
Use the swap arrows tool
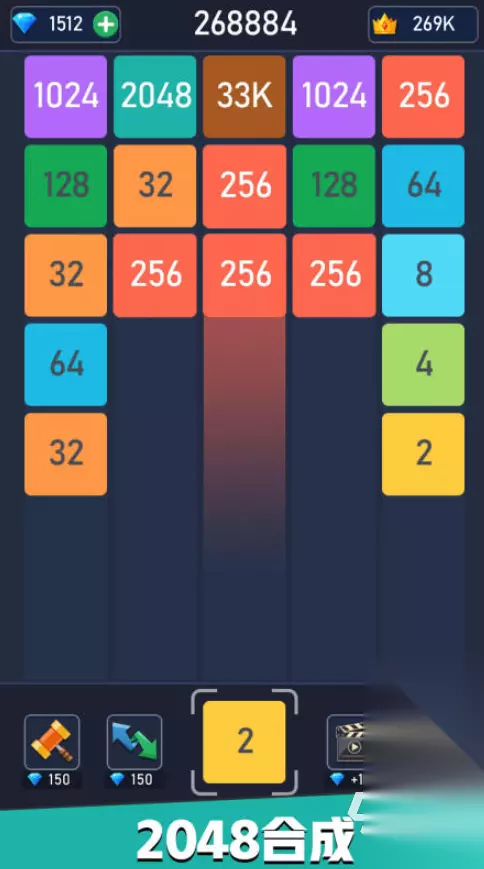tap(134, 742)
